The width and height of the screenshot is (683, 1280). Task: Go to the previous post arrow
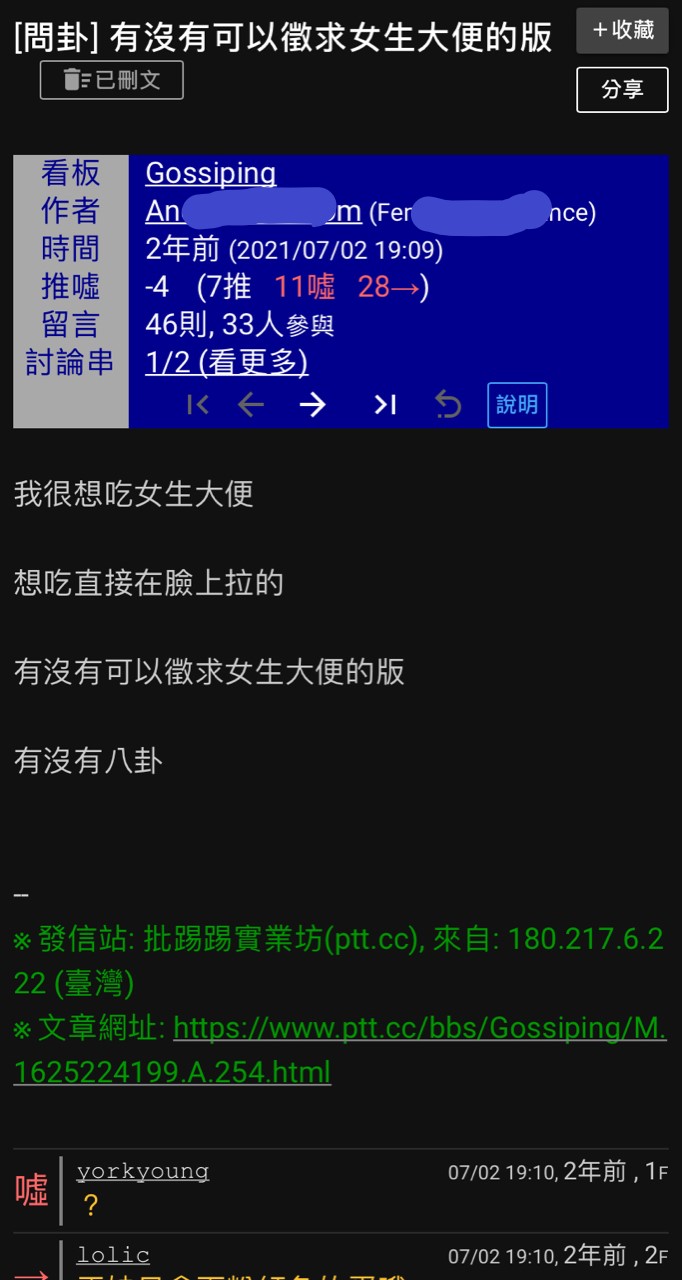251,405
